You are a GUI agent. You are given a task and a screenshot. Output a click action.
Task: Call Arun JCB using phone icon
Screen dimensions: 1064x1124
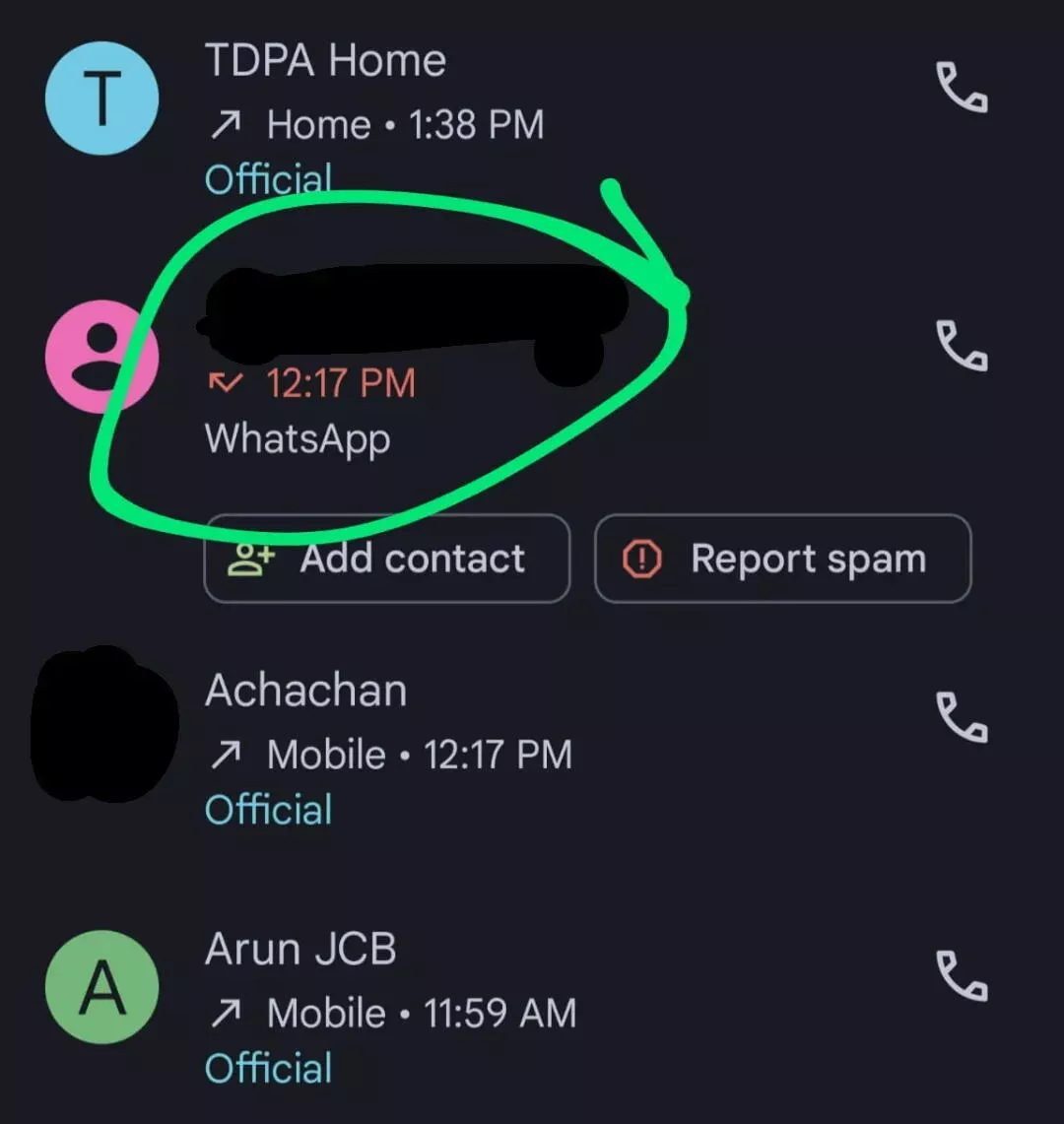pyautogui.click(x=961, y=975)
